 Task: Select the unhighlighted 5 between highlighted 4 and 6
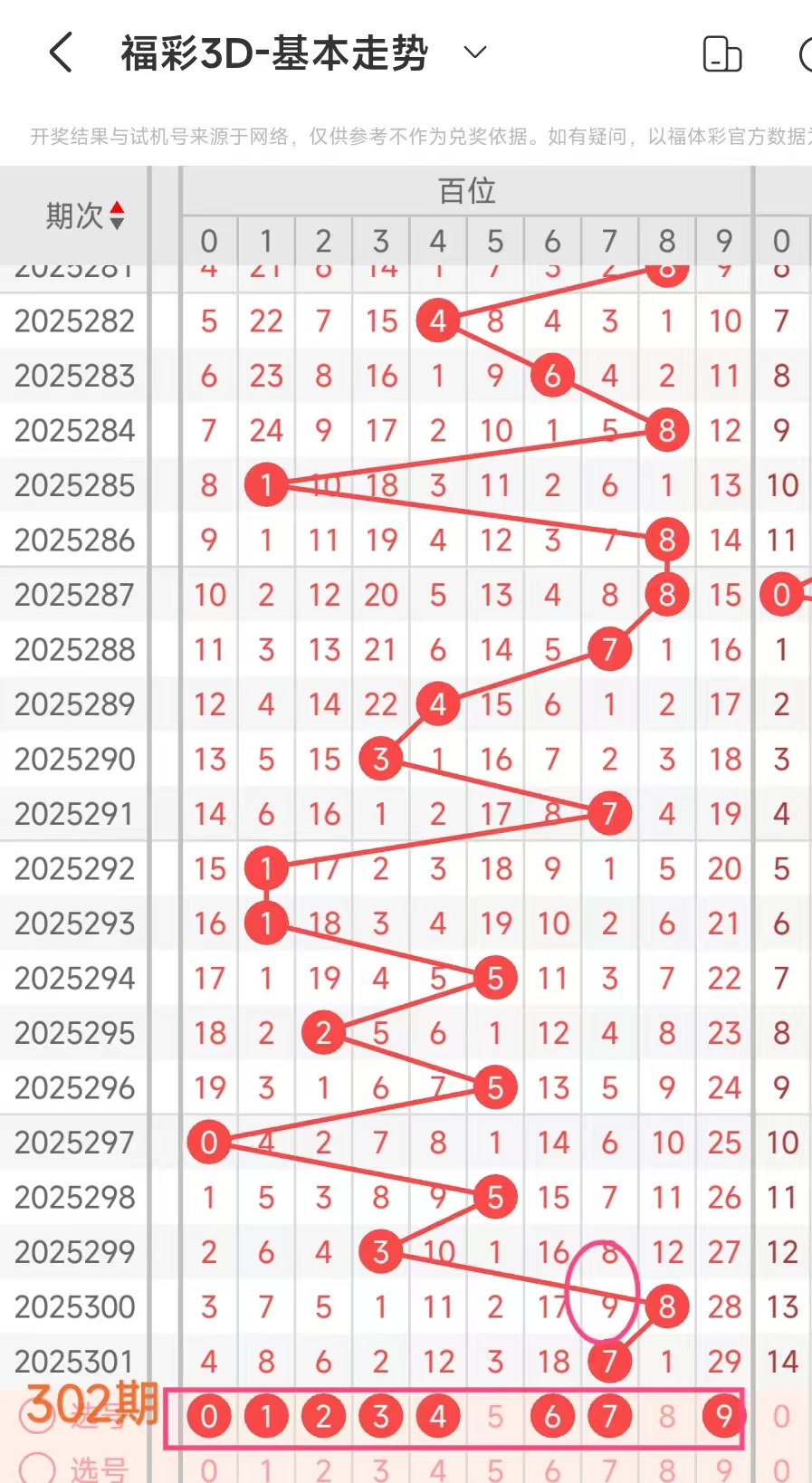tap(495, 1416)
